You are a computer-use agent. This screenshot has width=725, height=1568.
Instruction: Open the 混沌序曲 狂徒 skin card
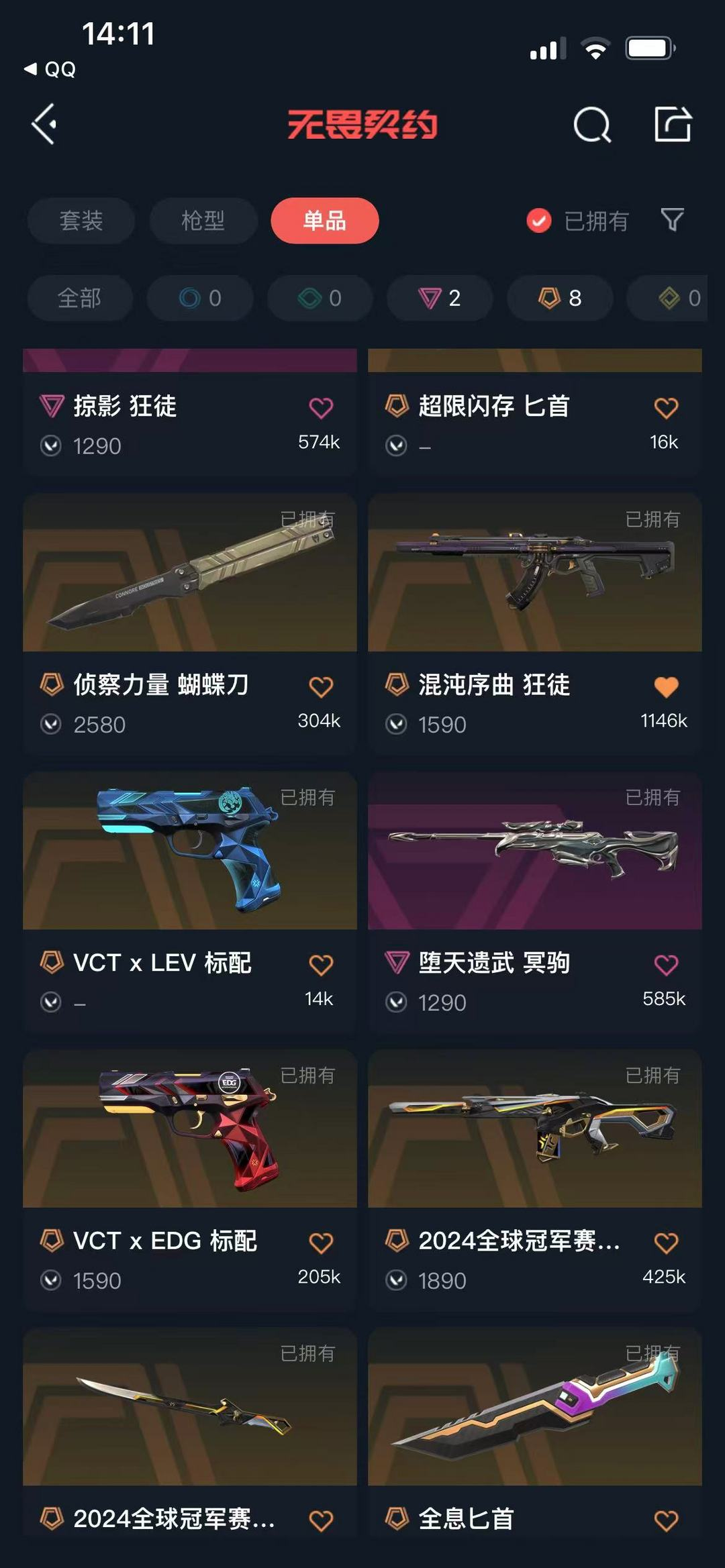535,623
